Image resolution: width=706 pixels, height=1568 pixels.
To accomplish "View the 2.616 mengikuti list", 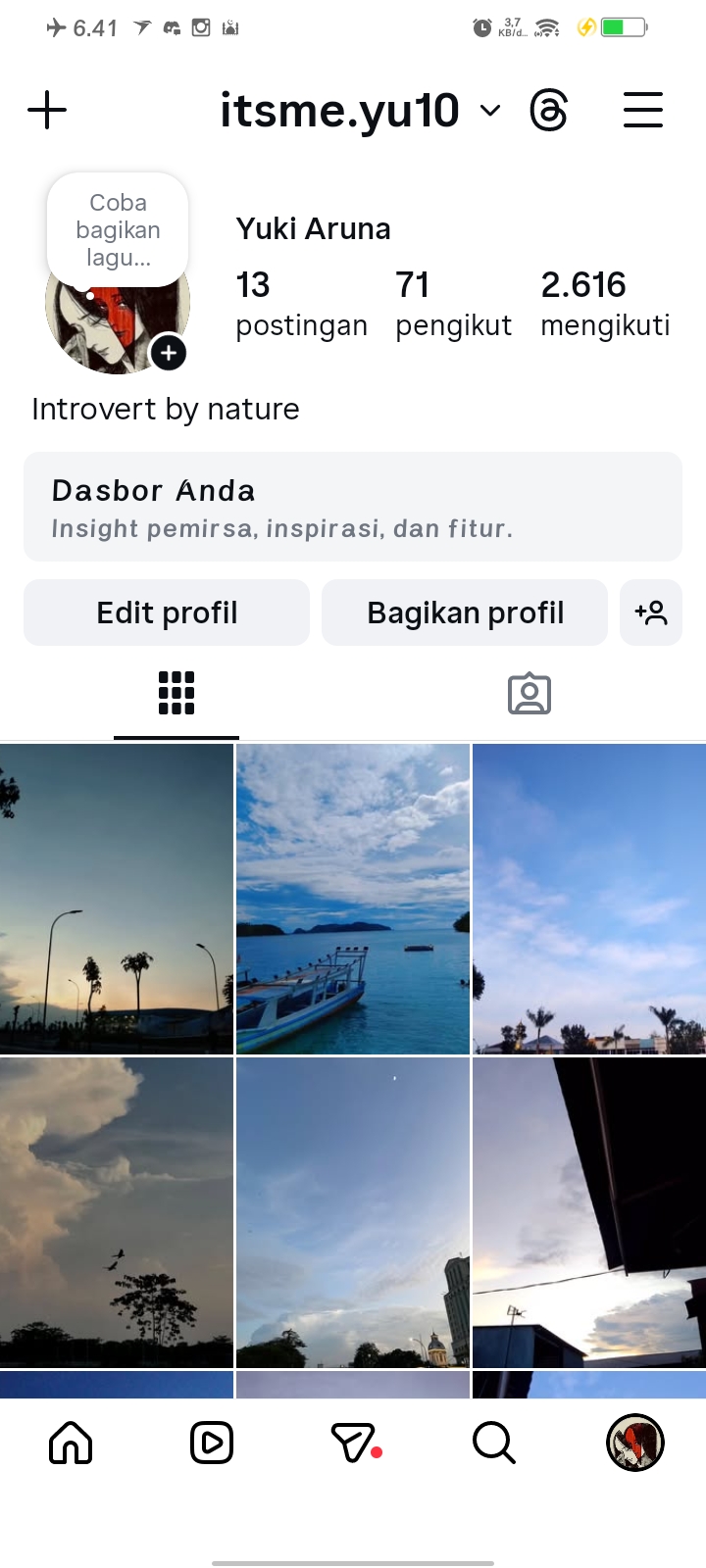I will coord(605,304).
